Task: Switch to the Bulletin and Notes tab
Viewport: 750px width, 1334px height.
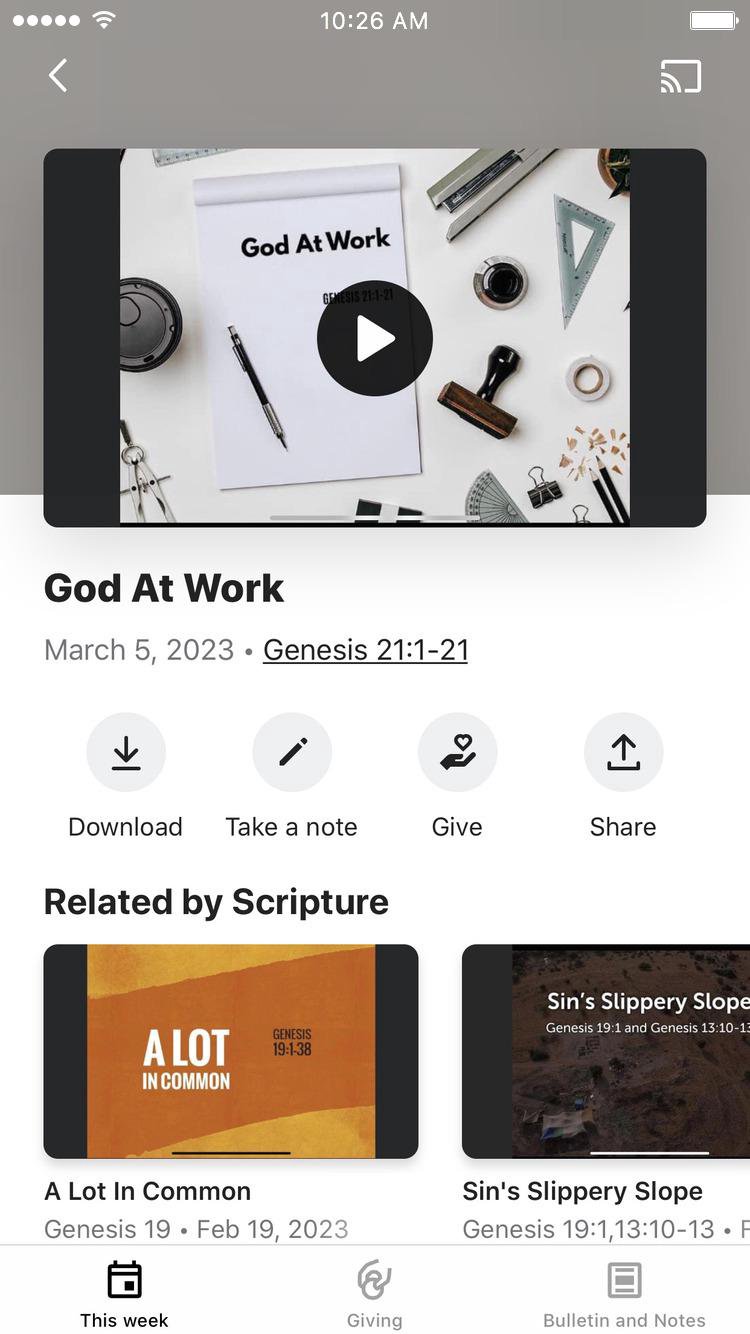Action: point(624,1294)
